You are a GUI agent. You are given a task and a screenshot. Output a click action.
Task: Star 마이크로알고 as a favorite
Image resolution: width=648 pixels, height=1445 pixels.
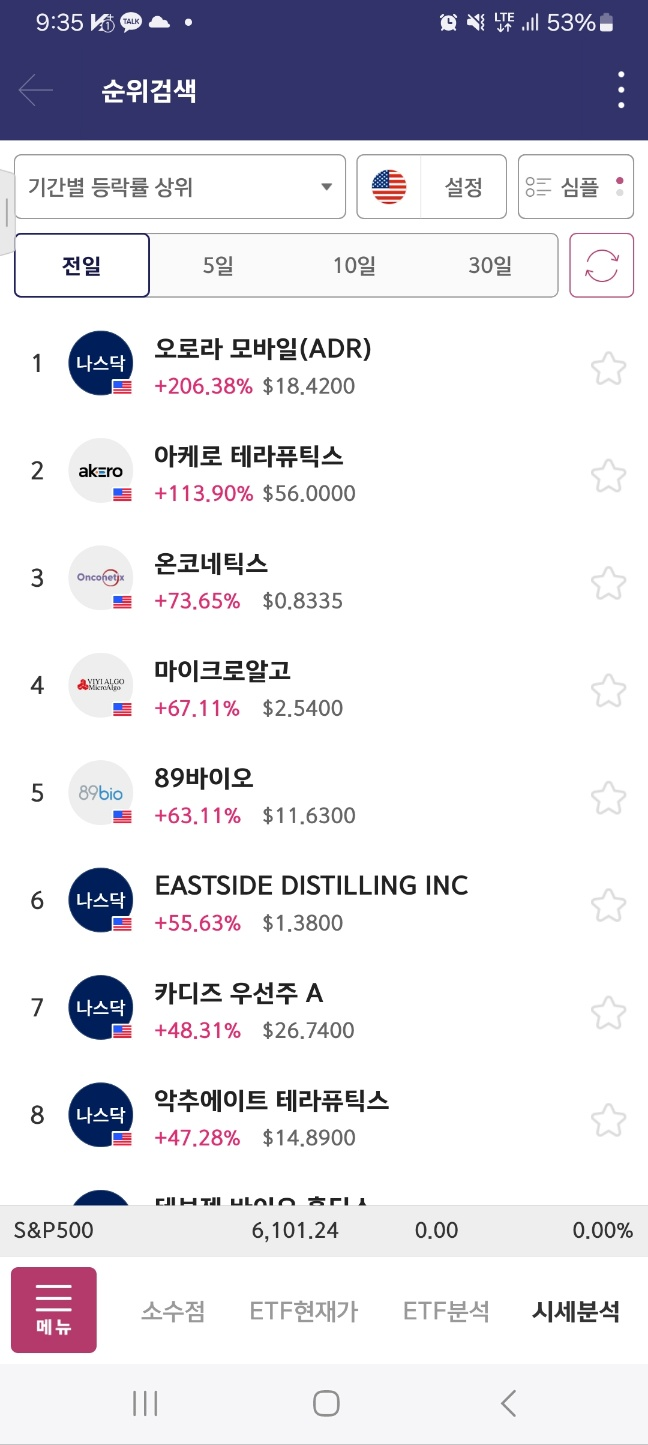click(608, 690)
